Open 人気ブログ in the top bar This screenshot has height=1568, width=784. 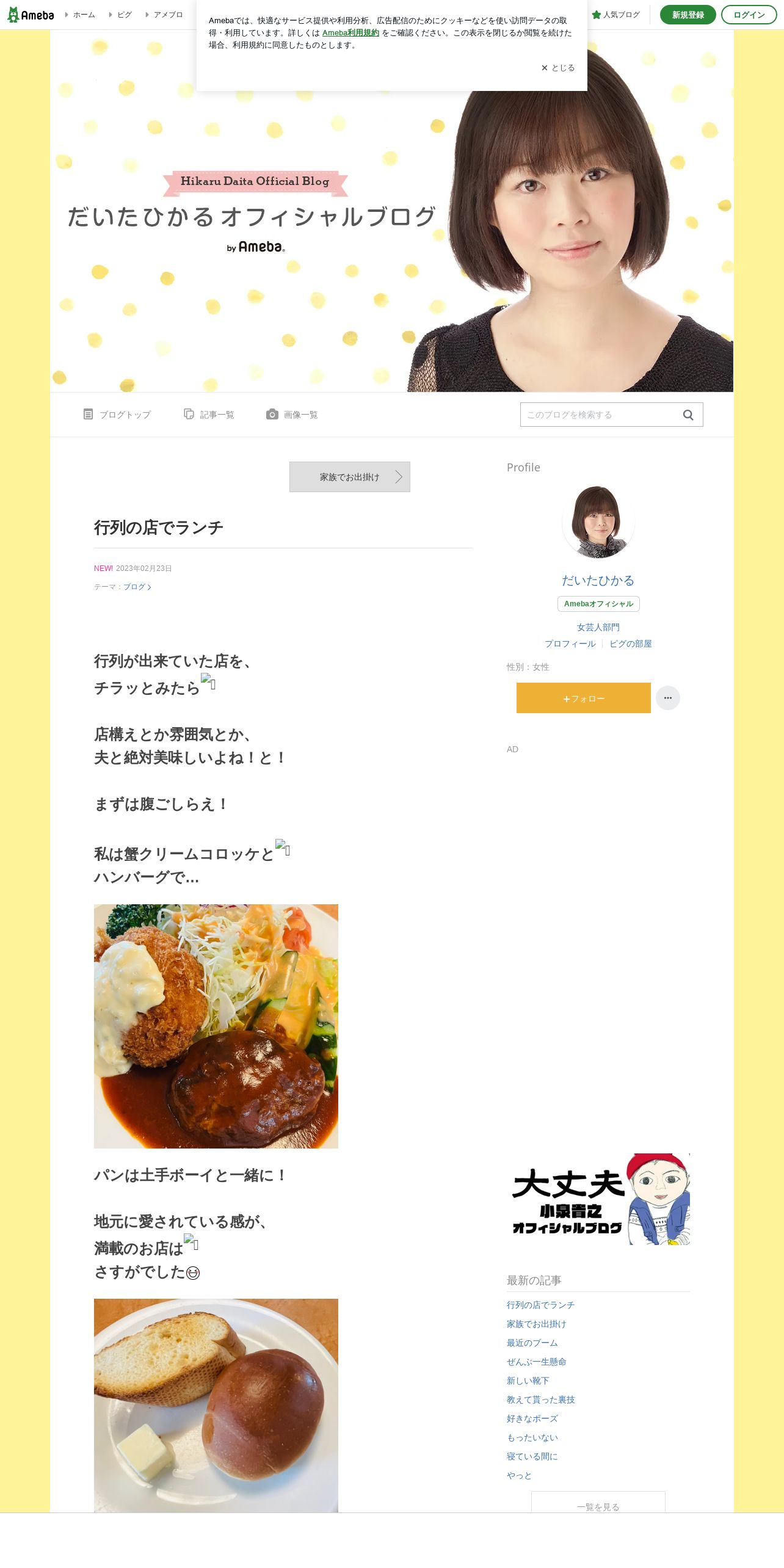616,15
